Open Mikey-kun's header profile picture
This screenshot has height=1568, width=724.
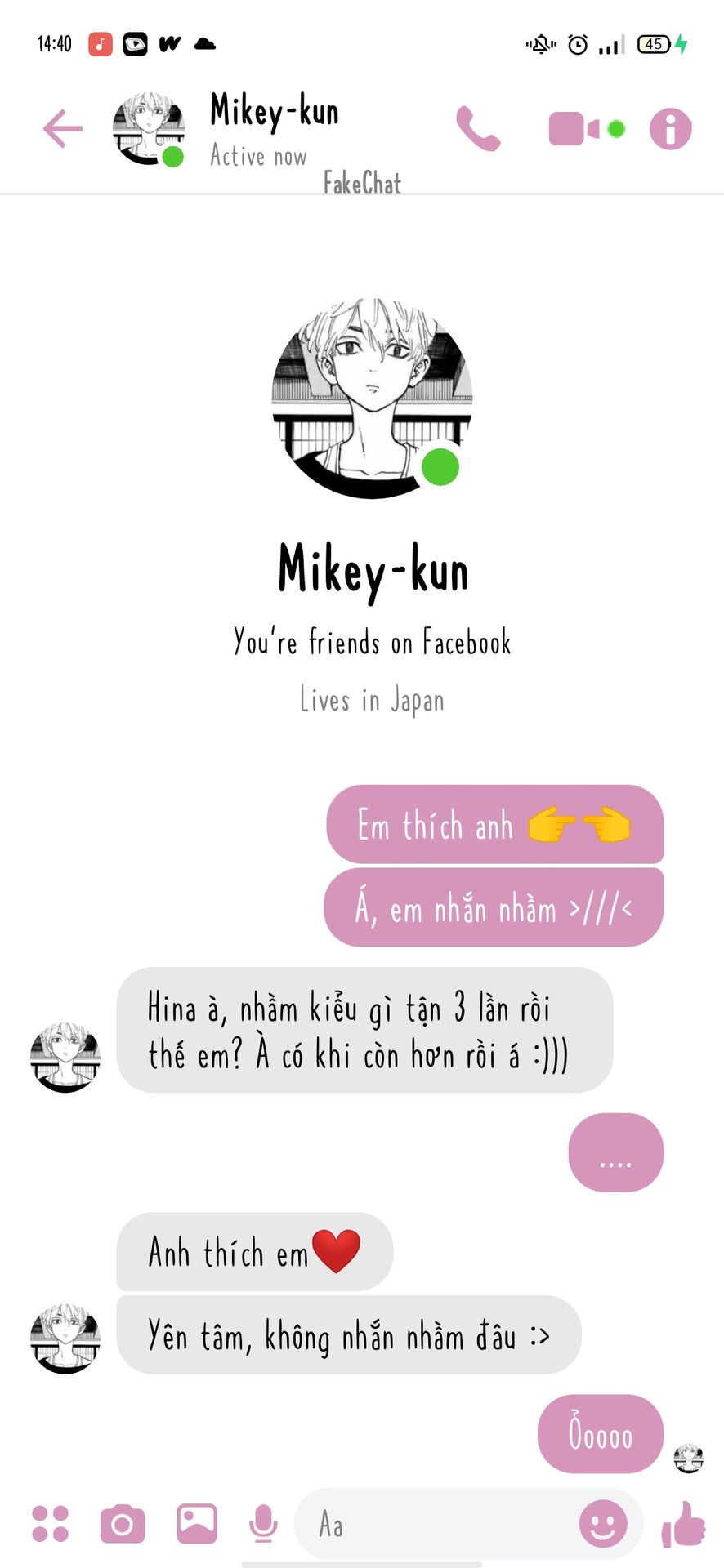click(x=149, y=129)
